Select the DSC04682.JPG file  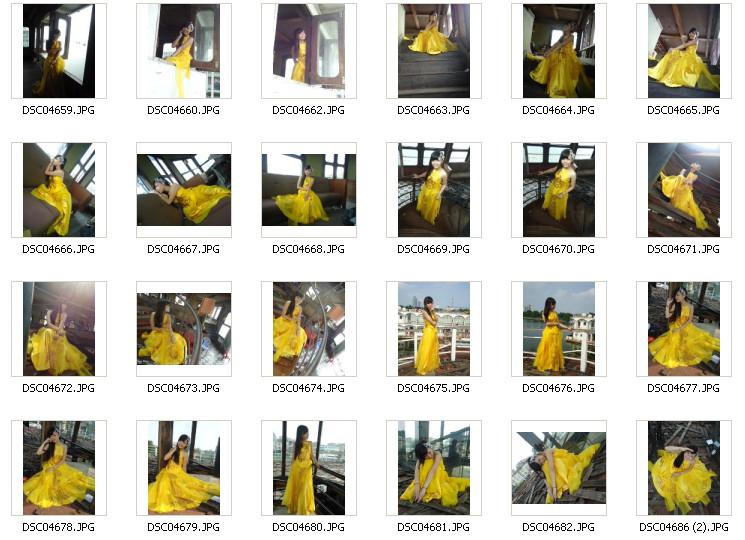point(558,468)
